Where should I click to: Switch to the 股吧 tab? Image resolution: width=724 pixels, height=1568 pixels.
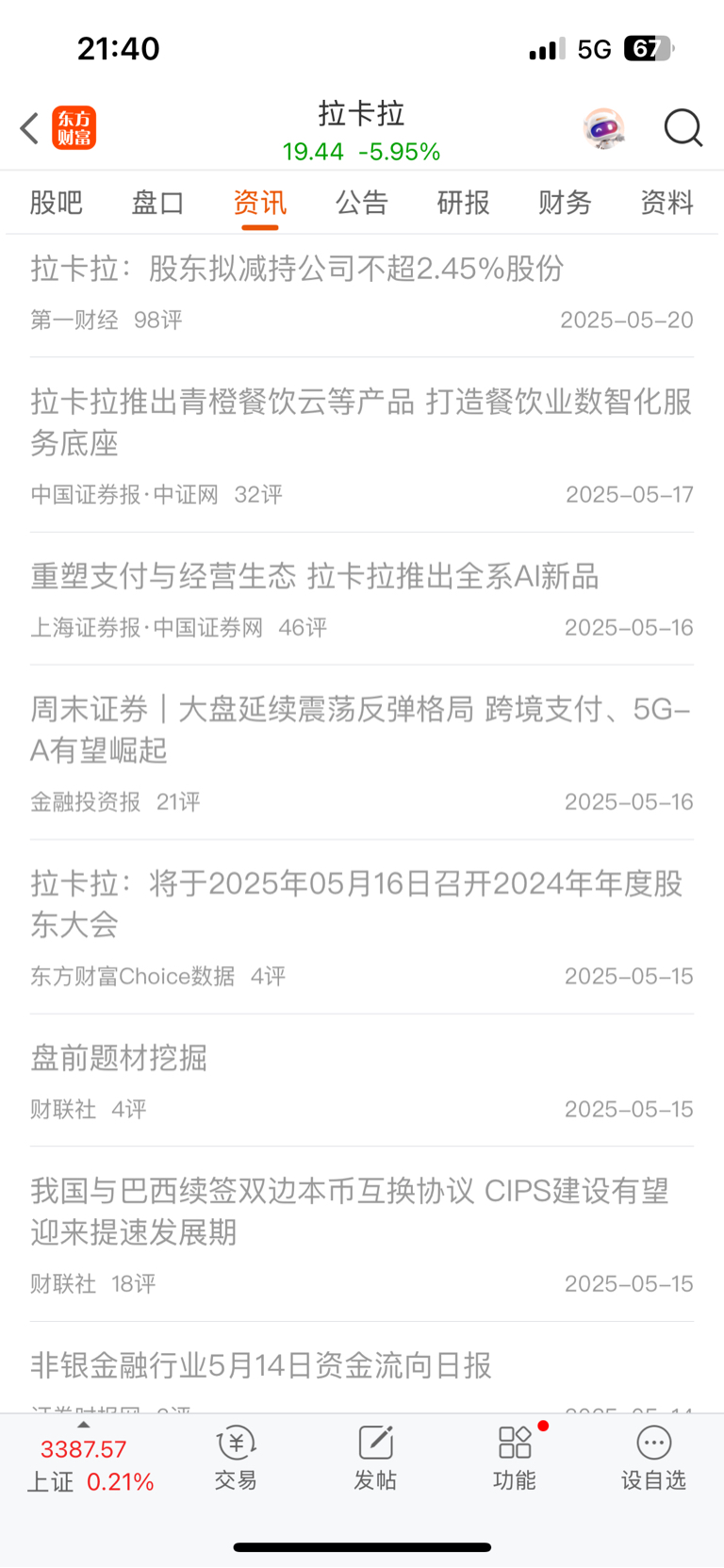click(x=57, y=203)
